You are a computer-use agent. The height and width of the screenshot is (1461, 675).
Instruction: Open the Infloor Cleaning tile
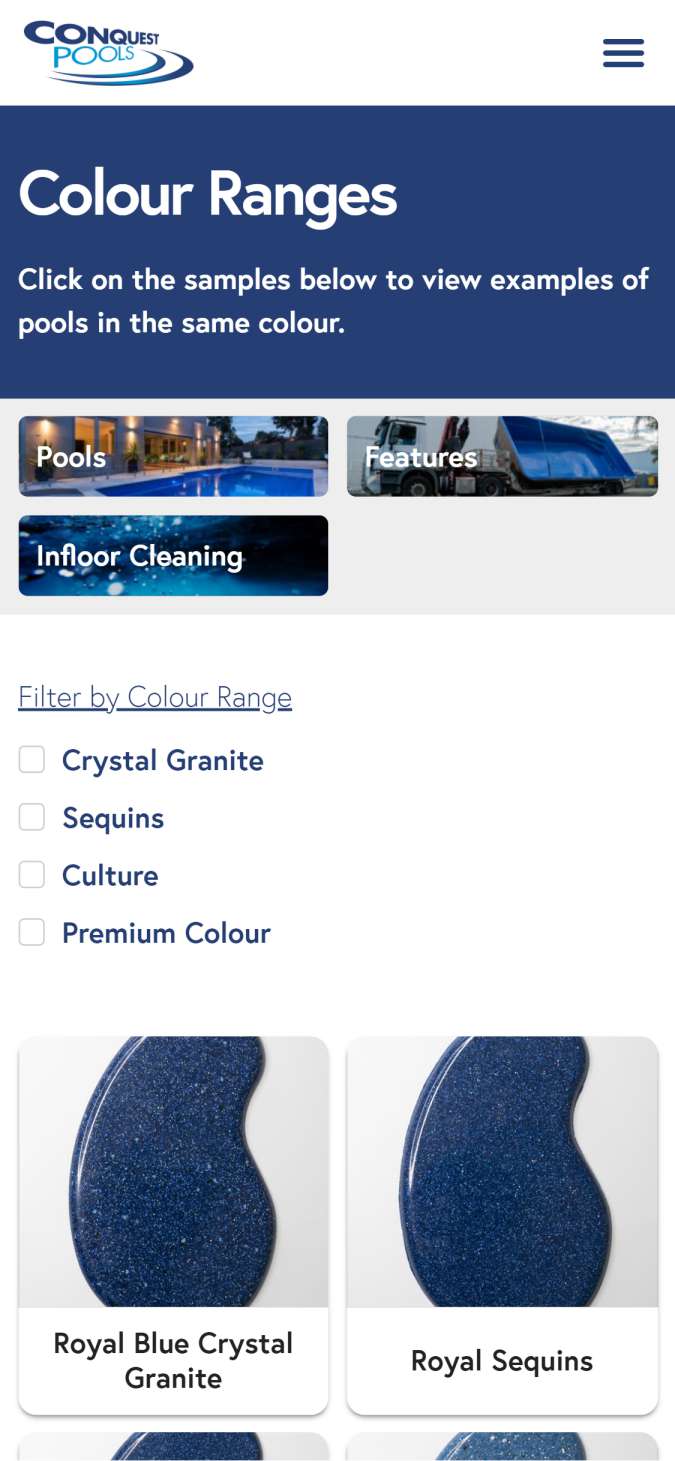[173, 555]
